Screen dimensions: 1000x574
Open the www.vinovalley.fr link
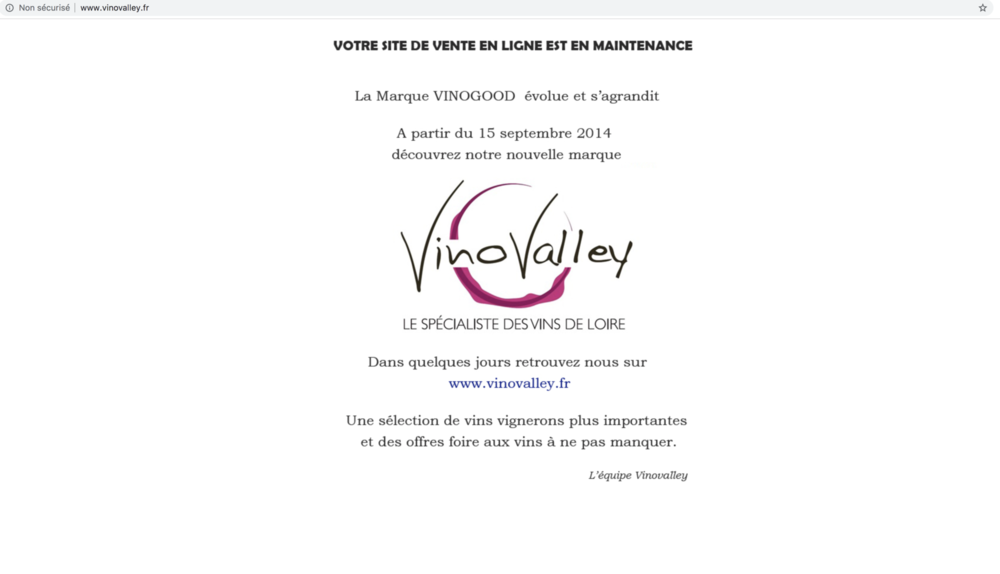509,383
